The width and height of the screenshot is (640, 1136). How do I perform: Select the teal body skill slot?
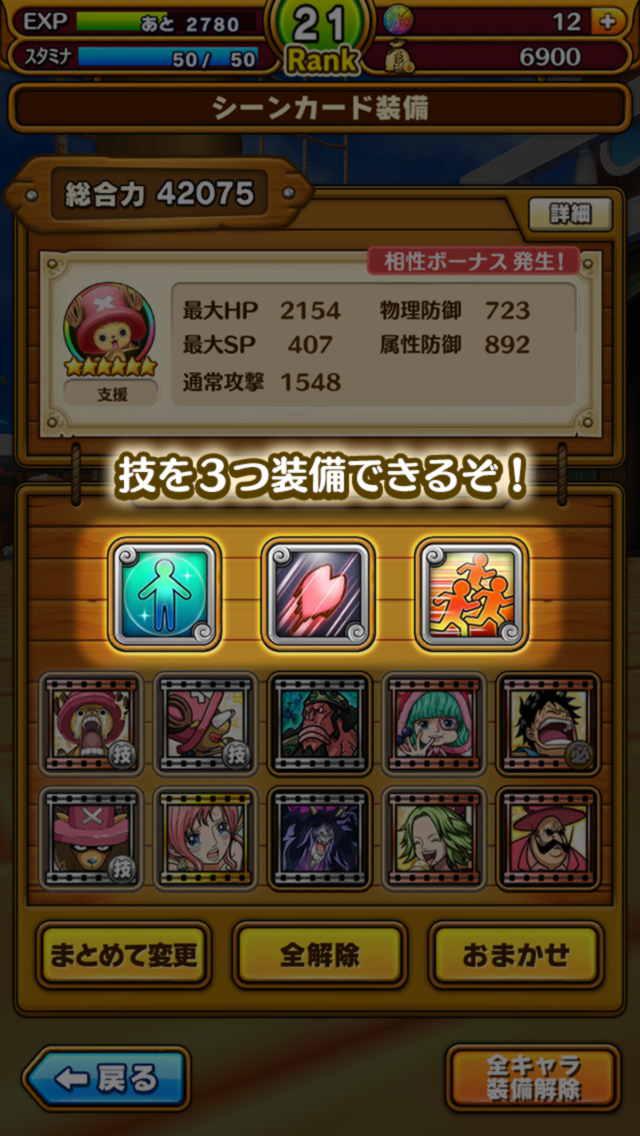click(164, 594)
